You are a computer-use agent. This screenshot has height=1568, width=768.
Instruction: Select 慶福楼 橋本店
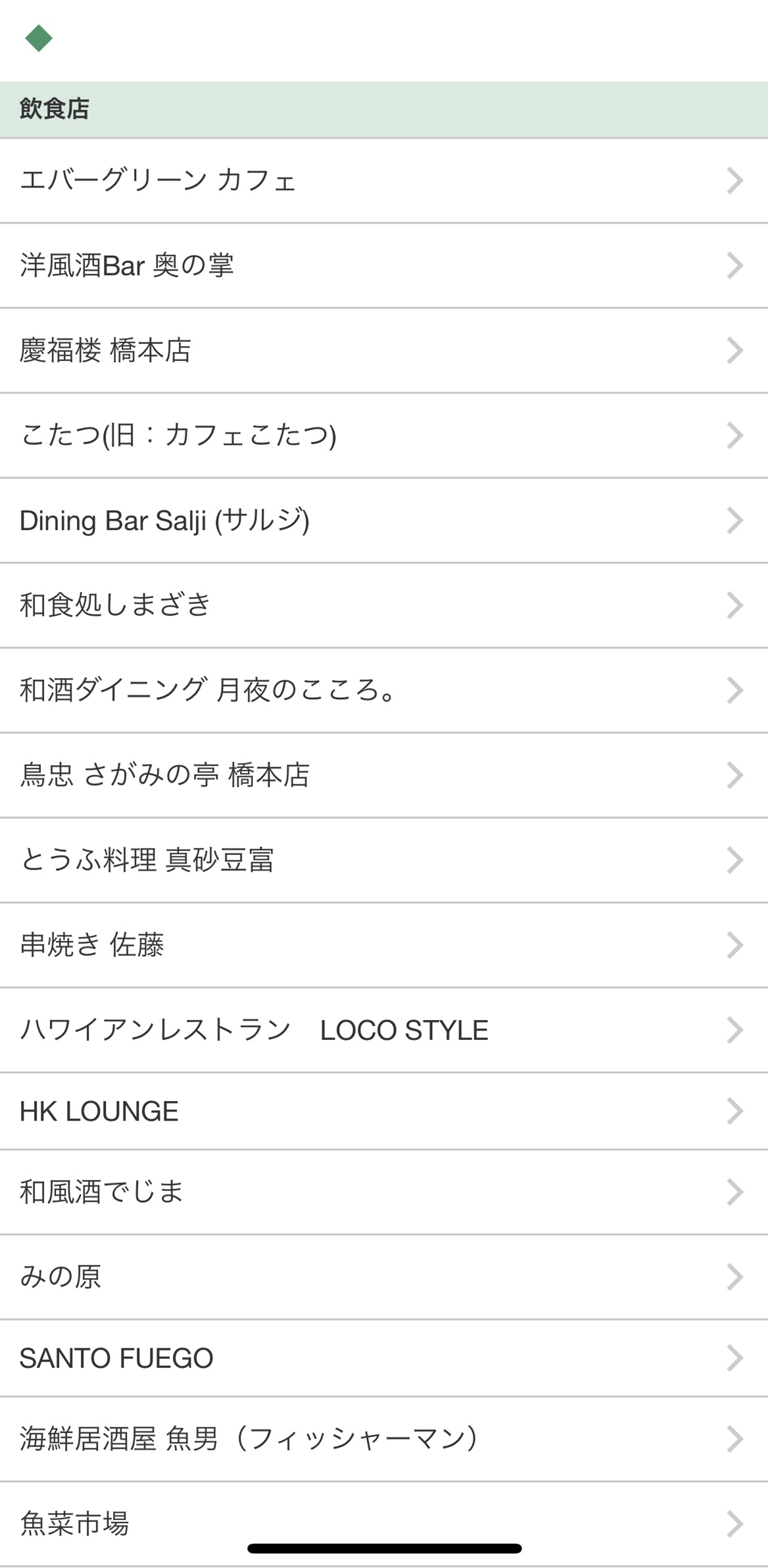[384, 351]
